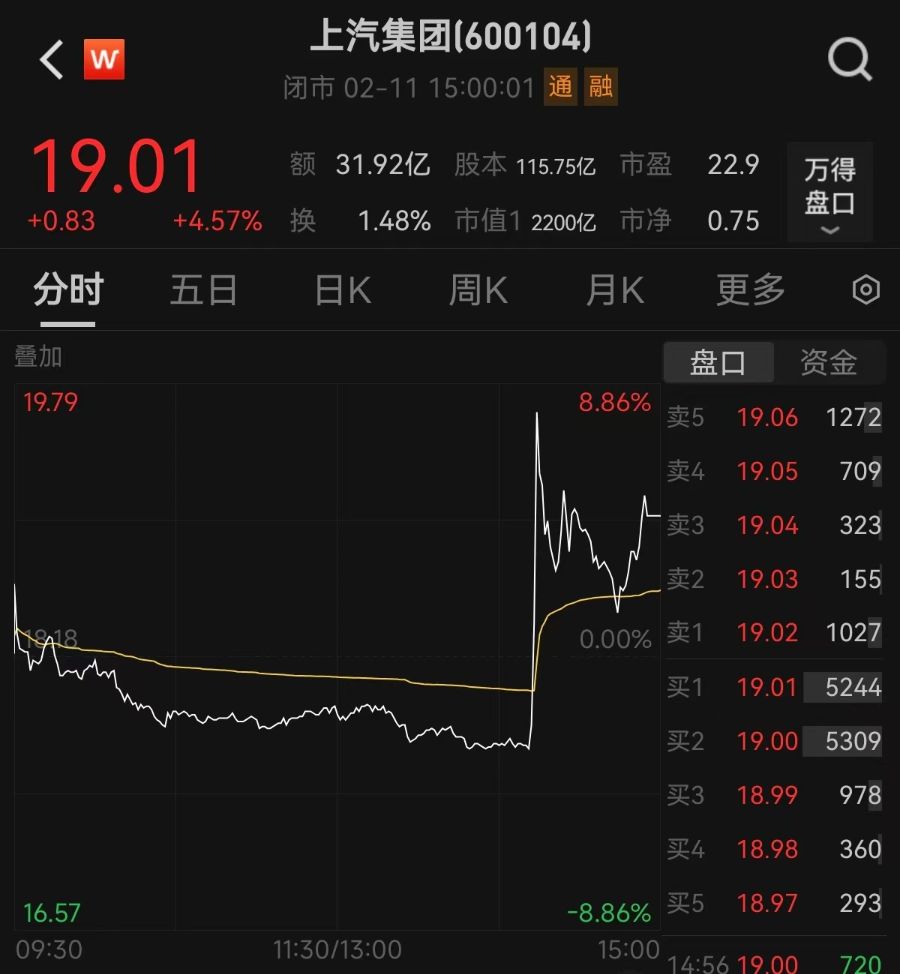This screenshot has height=974, width=900.
Task: View the 月K chart
Action: click(614, 291)
